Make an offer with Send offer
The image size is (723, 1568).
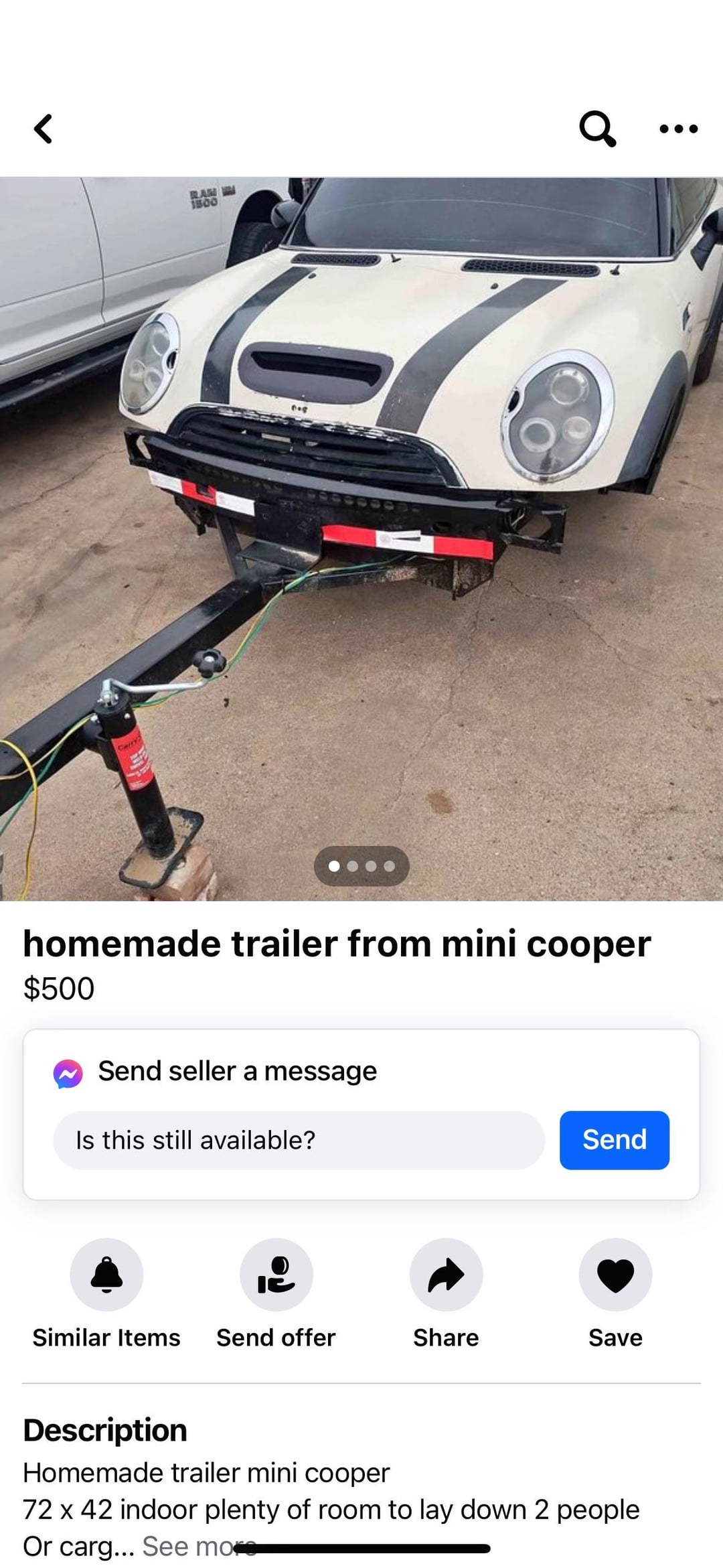(x=276, y=1274)
